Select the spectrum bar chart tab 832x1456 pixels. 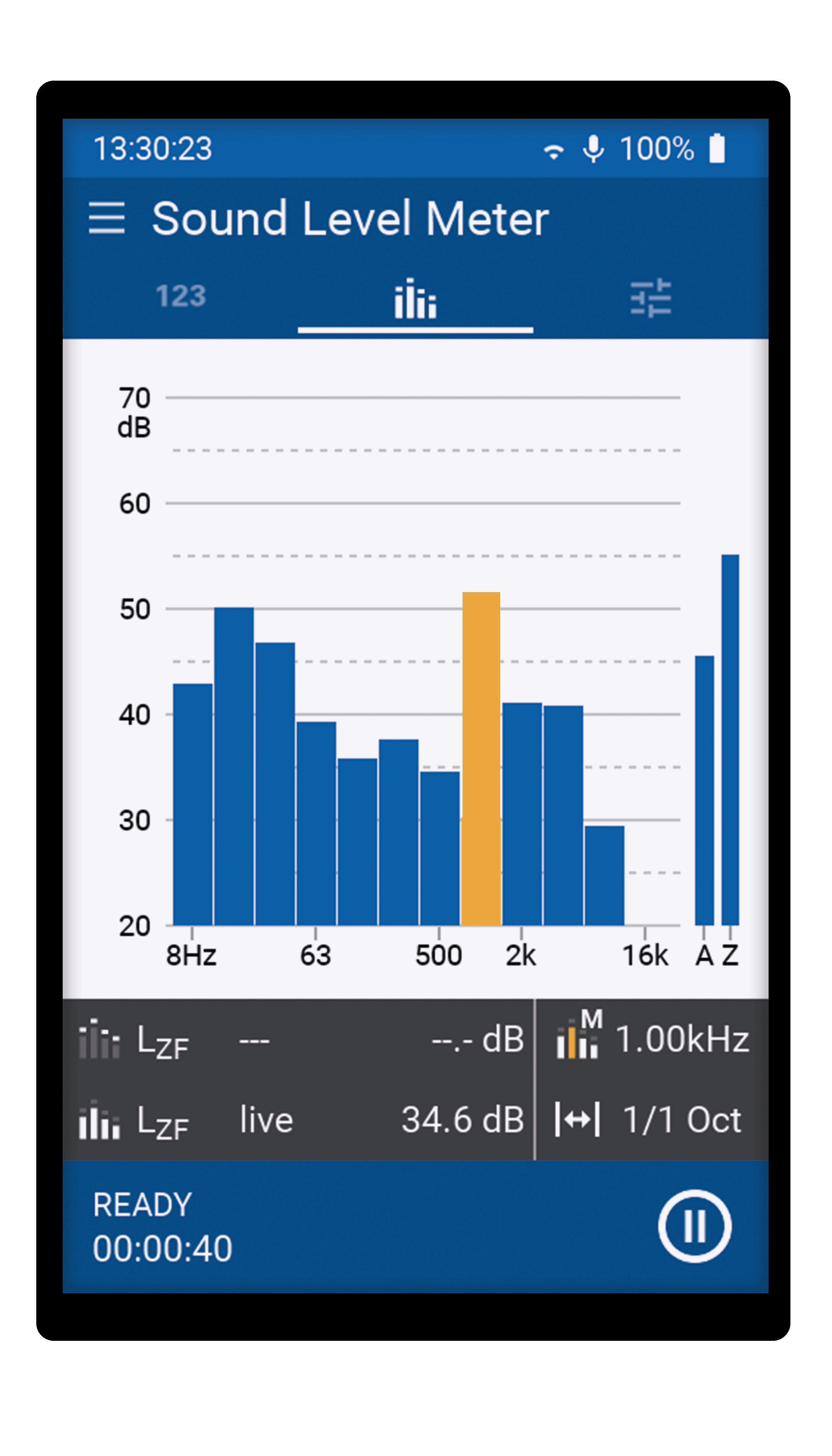(415, 298)
